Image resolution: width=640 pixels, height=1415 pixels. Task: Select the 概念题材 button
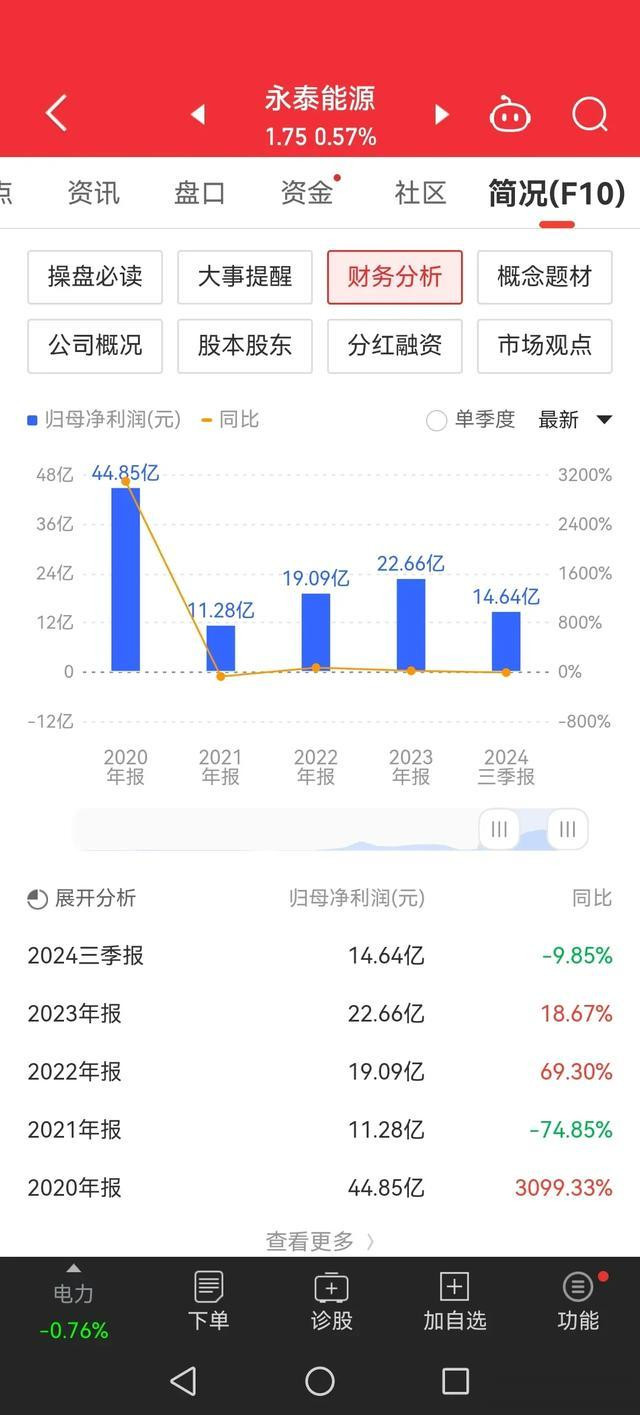pyautogui.click(x=545, y=277)
